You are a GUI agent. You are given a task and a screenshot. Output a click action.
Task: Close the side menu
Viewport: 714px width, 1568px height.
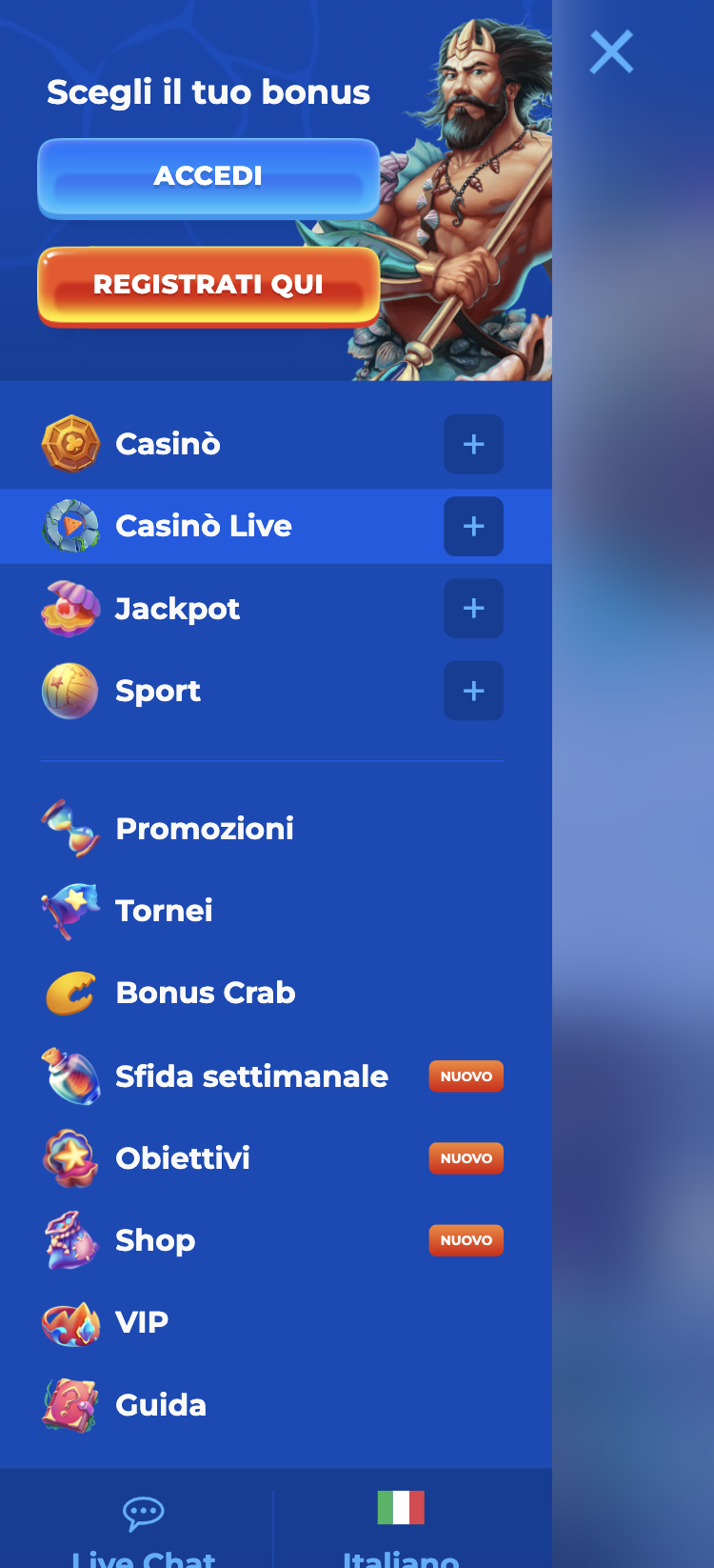(x=611, y=51)
